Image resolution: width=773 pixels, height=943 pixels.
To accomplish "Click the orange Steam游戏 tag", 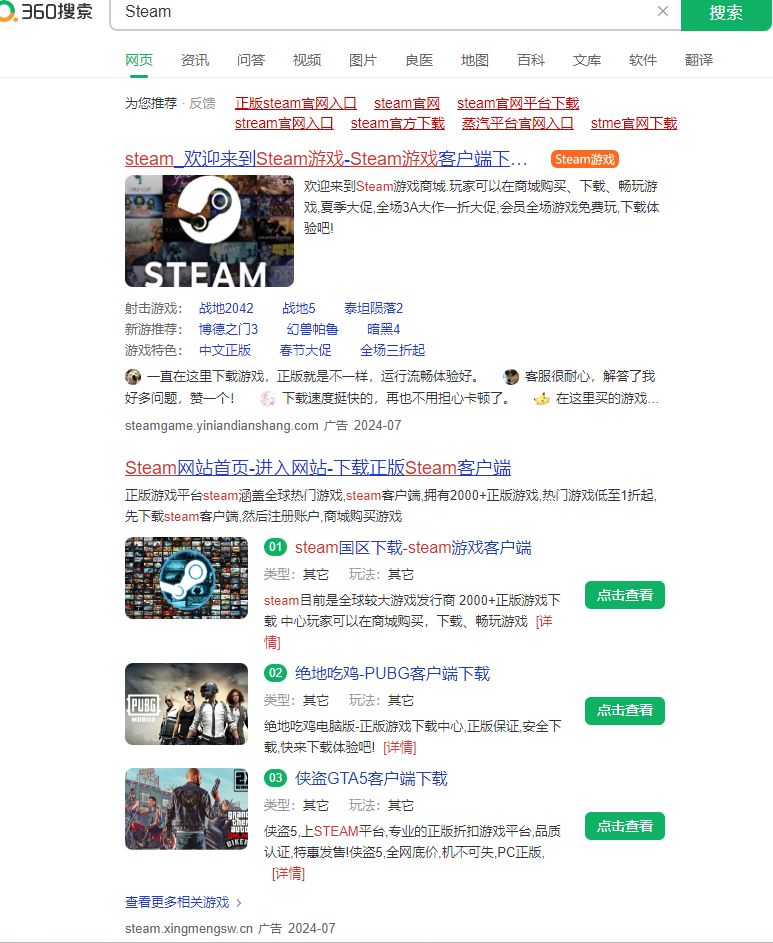I will pos(583,158).
